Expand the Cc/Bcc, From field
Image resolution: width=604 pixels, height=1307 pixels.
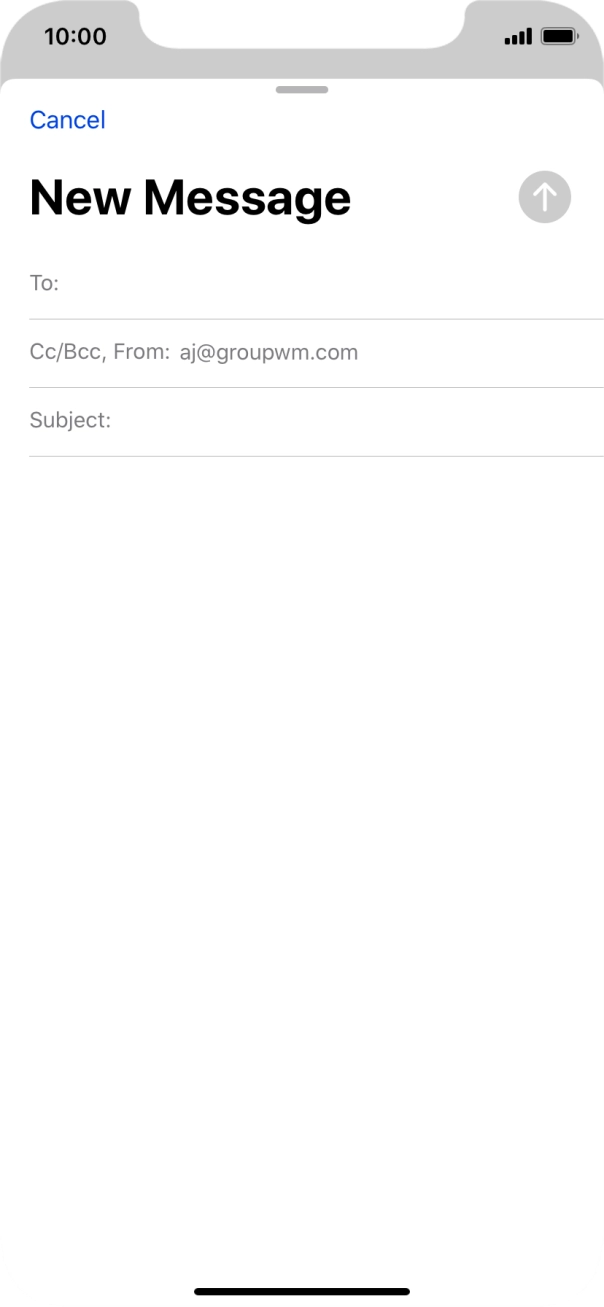316,353
